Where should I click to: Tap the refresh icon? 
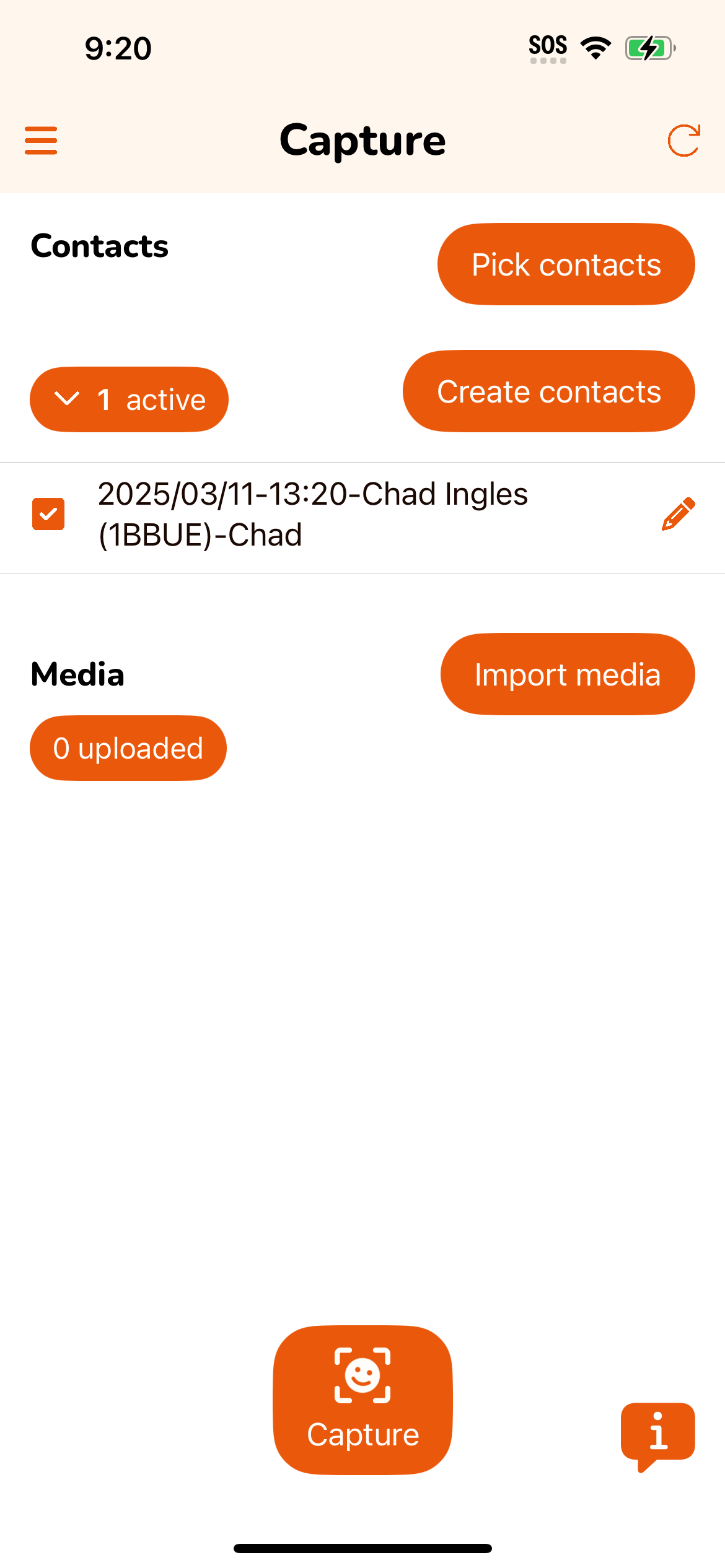point(684,141)
